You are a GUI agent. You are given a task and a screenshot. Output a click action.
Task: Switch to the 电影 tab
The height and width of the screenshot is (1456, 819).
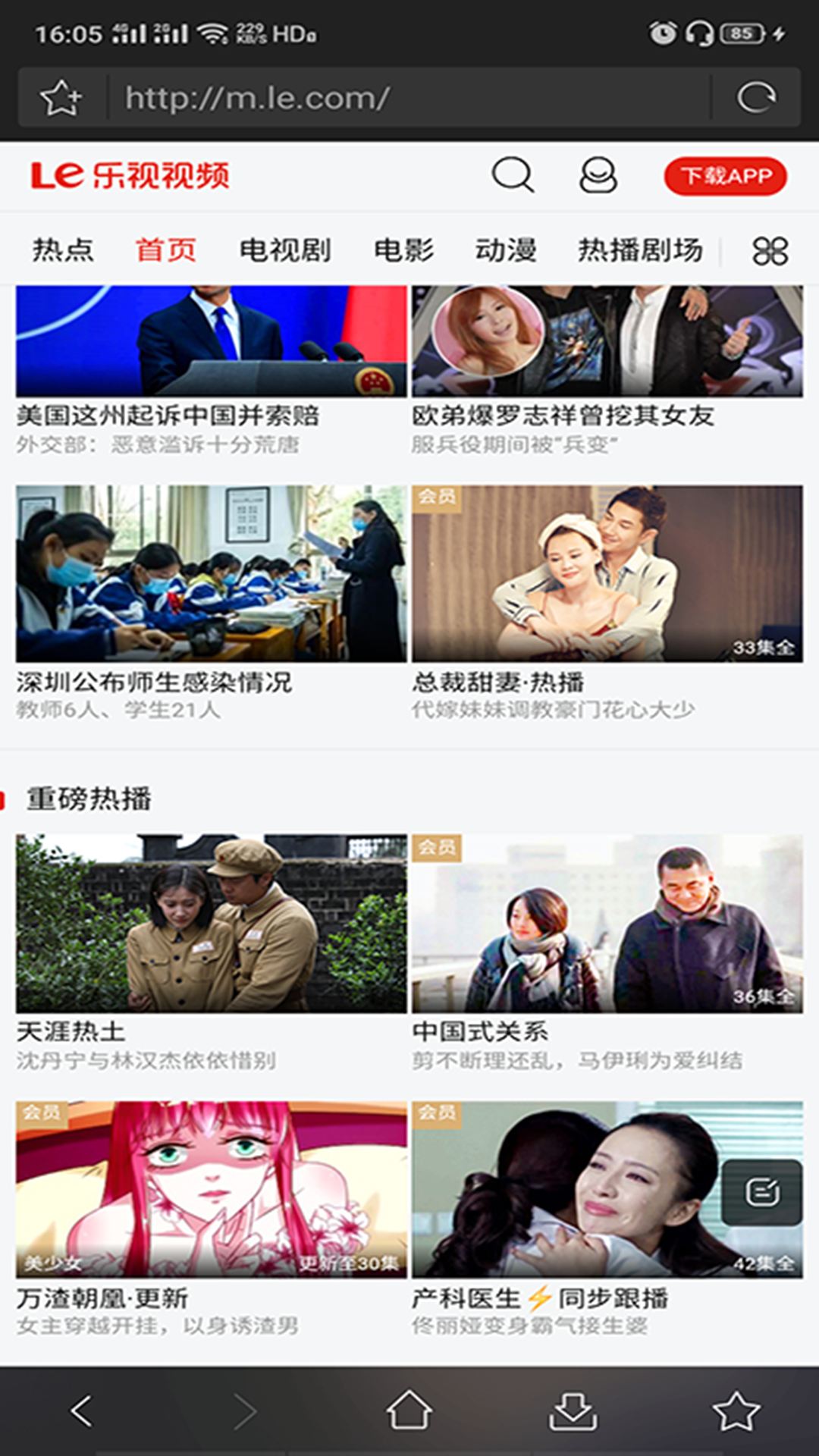coord(403,249)
